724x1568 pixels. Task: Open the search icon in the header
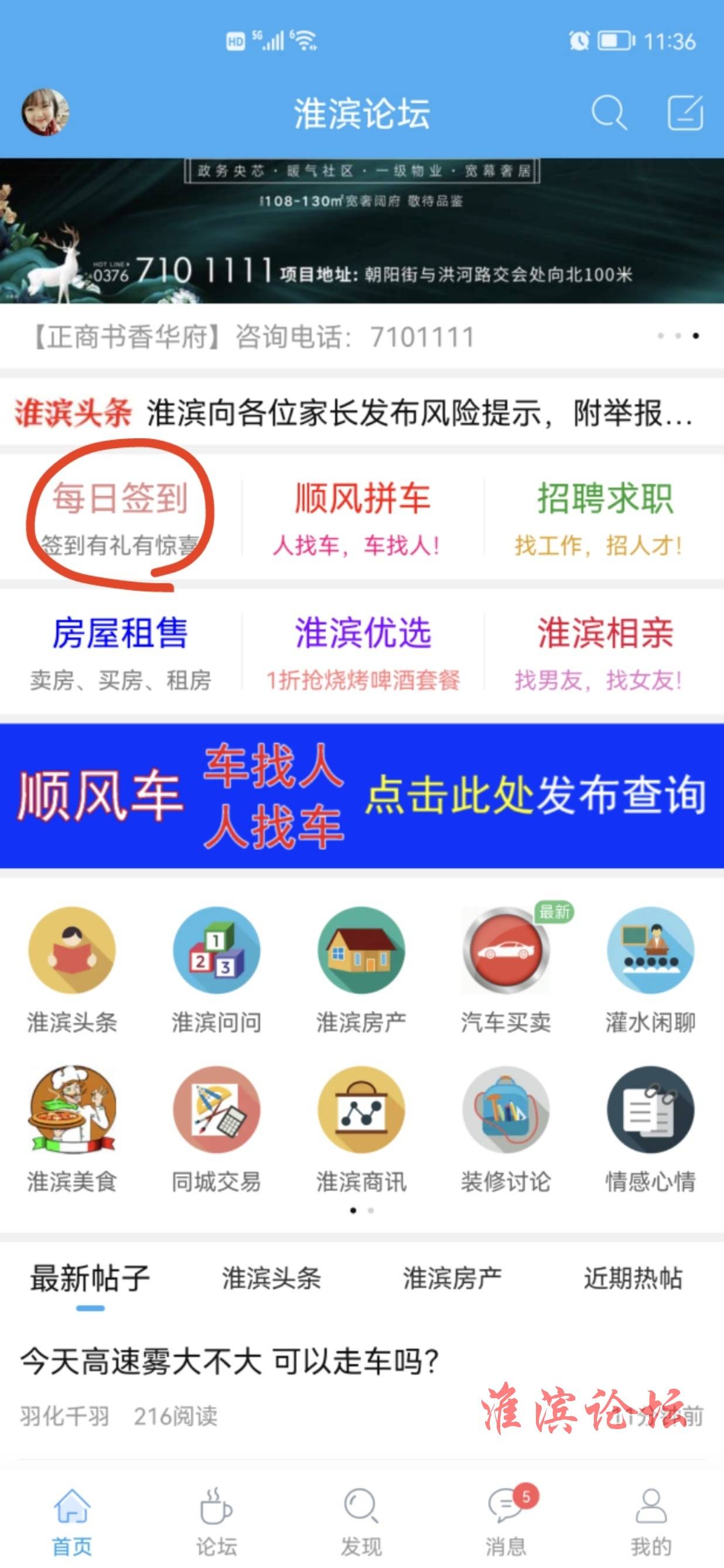(x=608, y=112)
